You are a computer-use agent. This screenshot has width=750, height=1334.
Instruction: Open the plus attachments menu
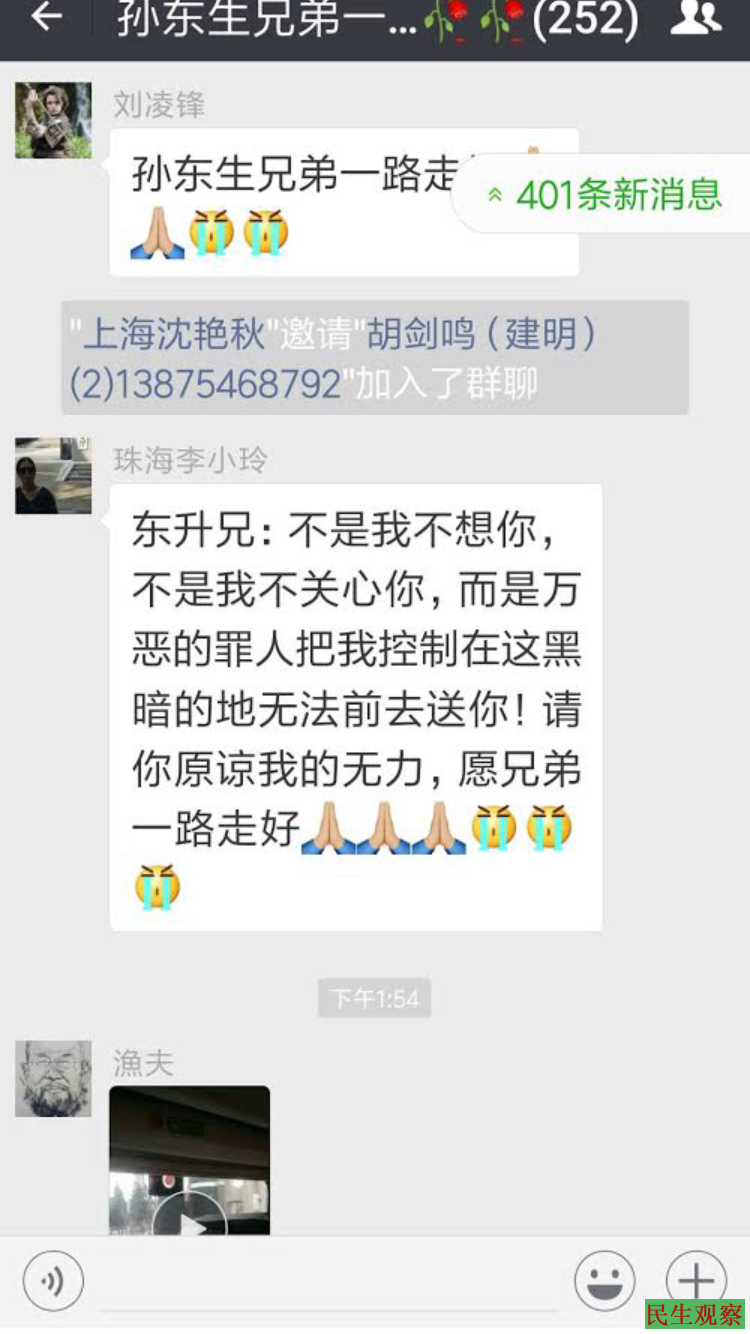[x=696, y=1282]
